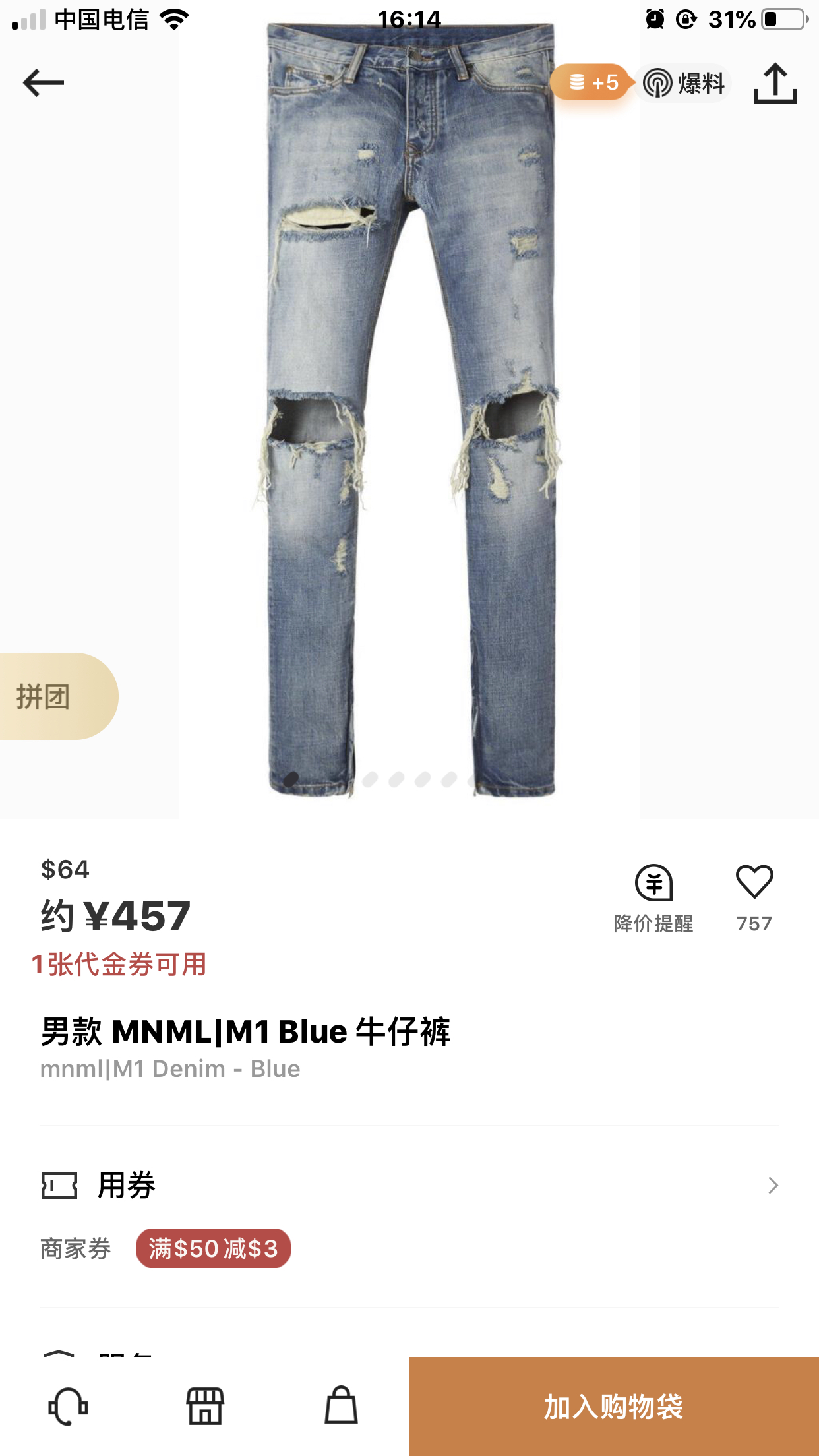Claim the 满$50减$3 merchant coupon
Screen dimensions: 819x1456
tap(213, 1248)
